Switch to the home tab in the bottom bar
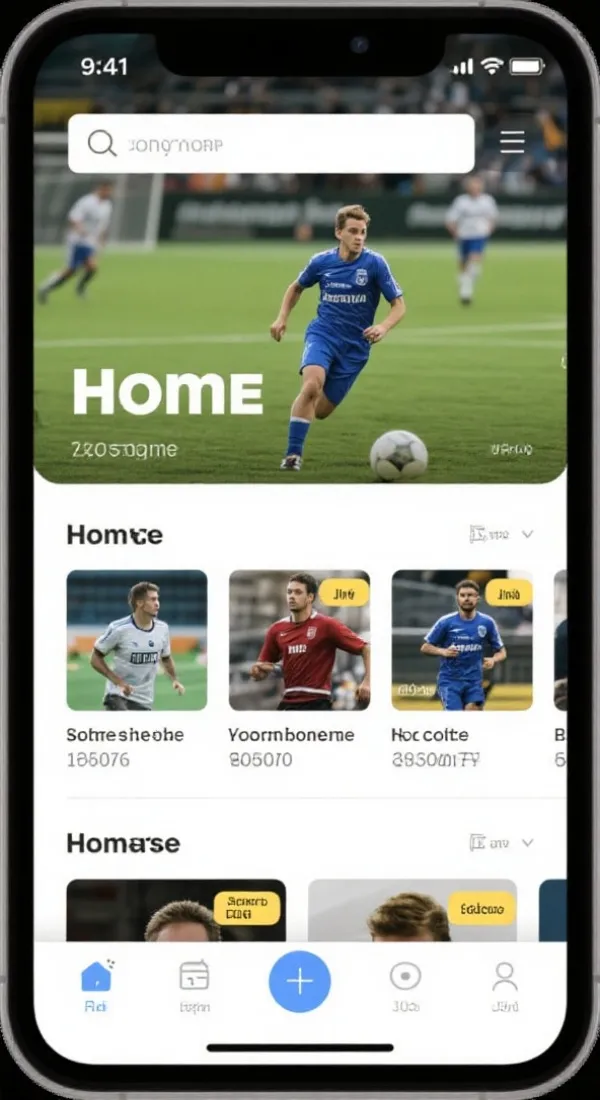The image size is (600, 1100). point(96,983)
